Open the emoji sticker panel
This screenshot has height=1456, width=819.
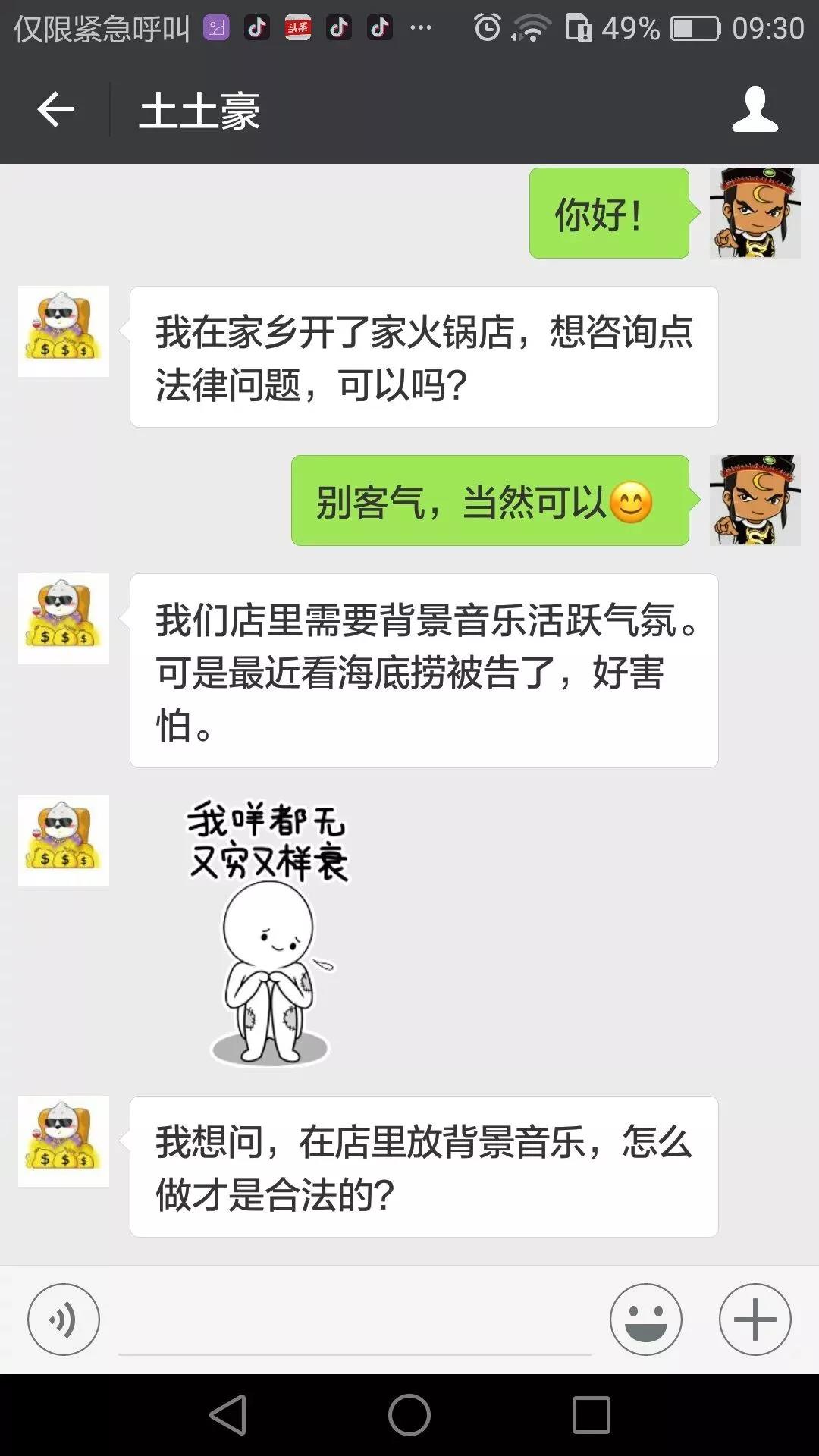[645, 1319]
